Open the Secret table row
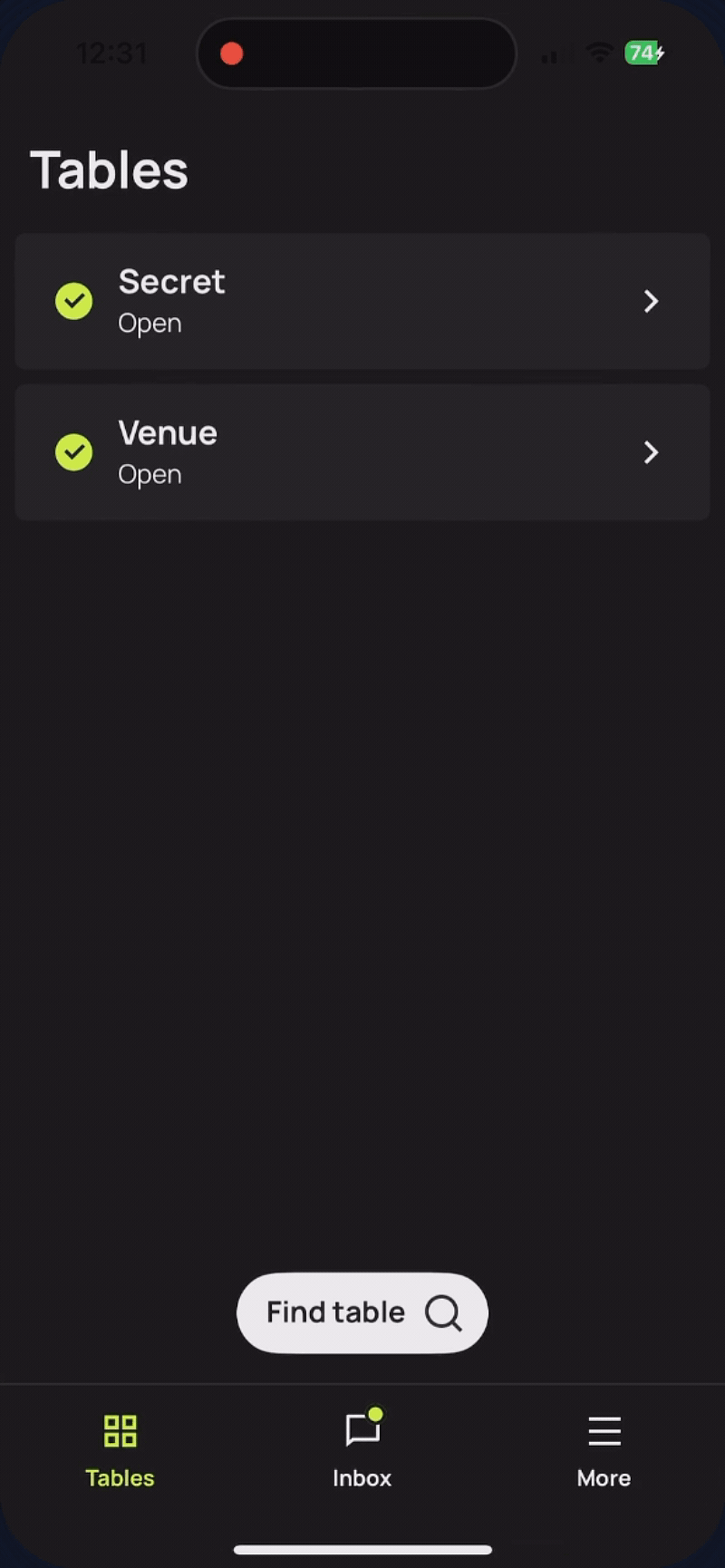The width and height of the screenshot is (725, 1568). pyautogui.click(x=362, y=301)
